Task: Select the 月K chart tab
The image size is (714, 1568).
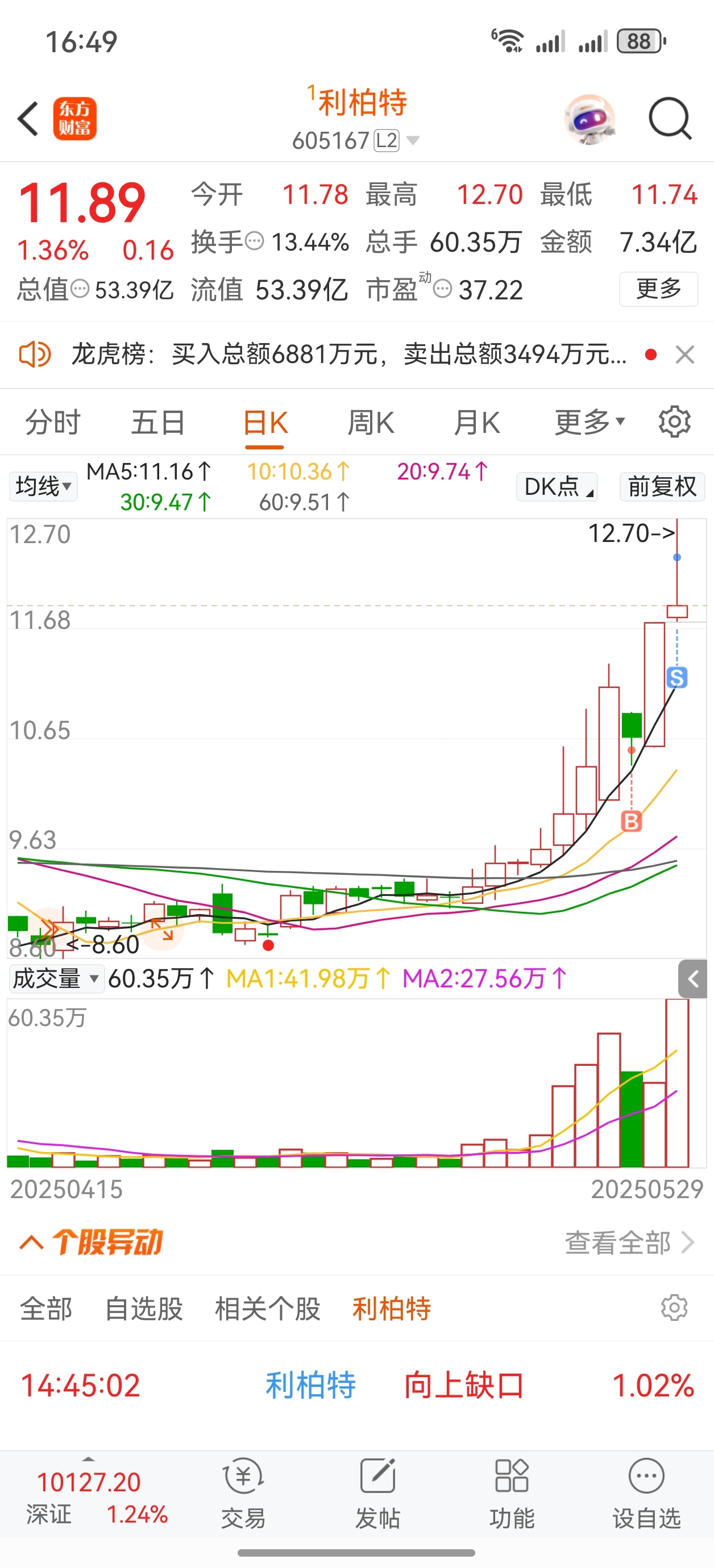Action: click(476, 423)
